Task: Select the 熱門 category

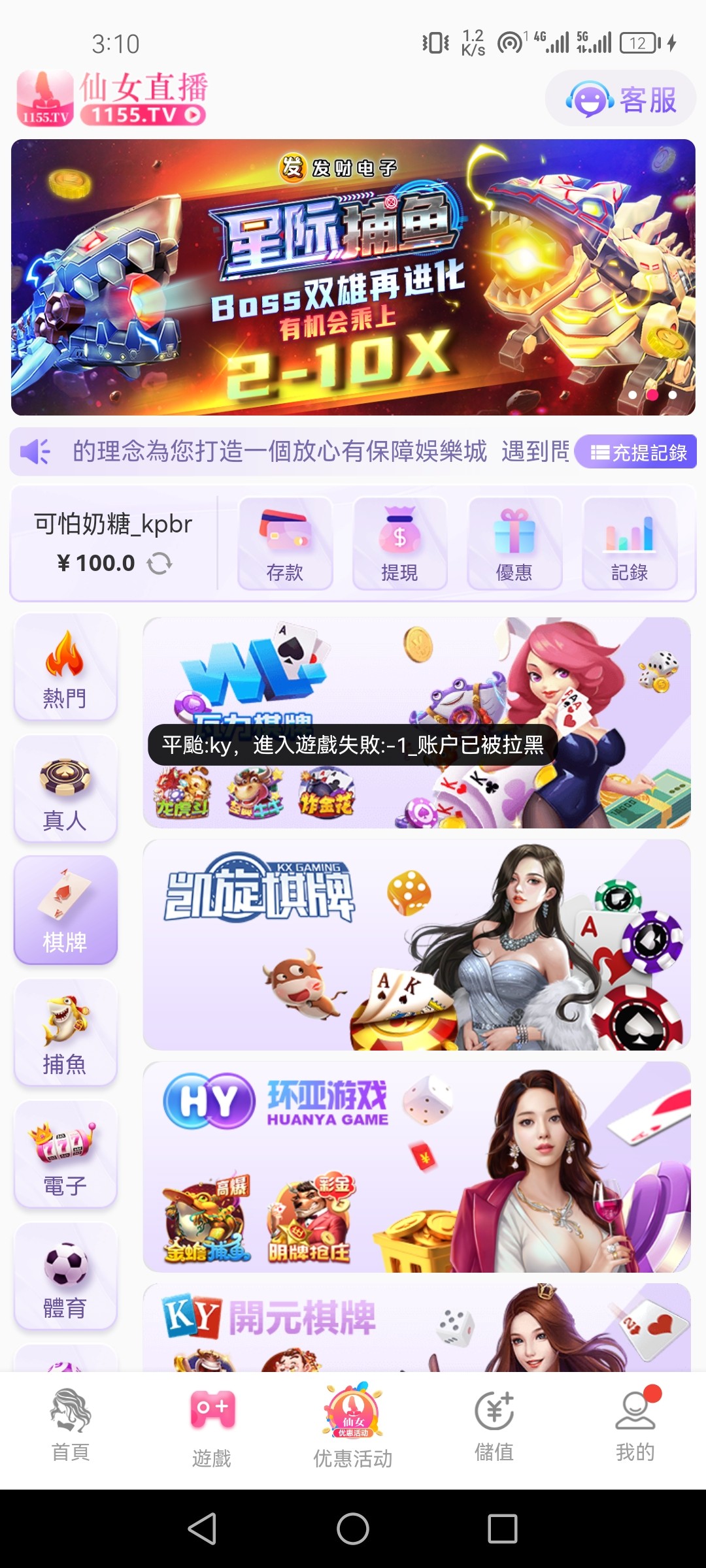Action: pyautogui.click(x=65, y=668)
